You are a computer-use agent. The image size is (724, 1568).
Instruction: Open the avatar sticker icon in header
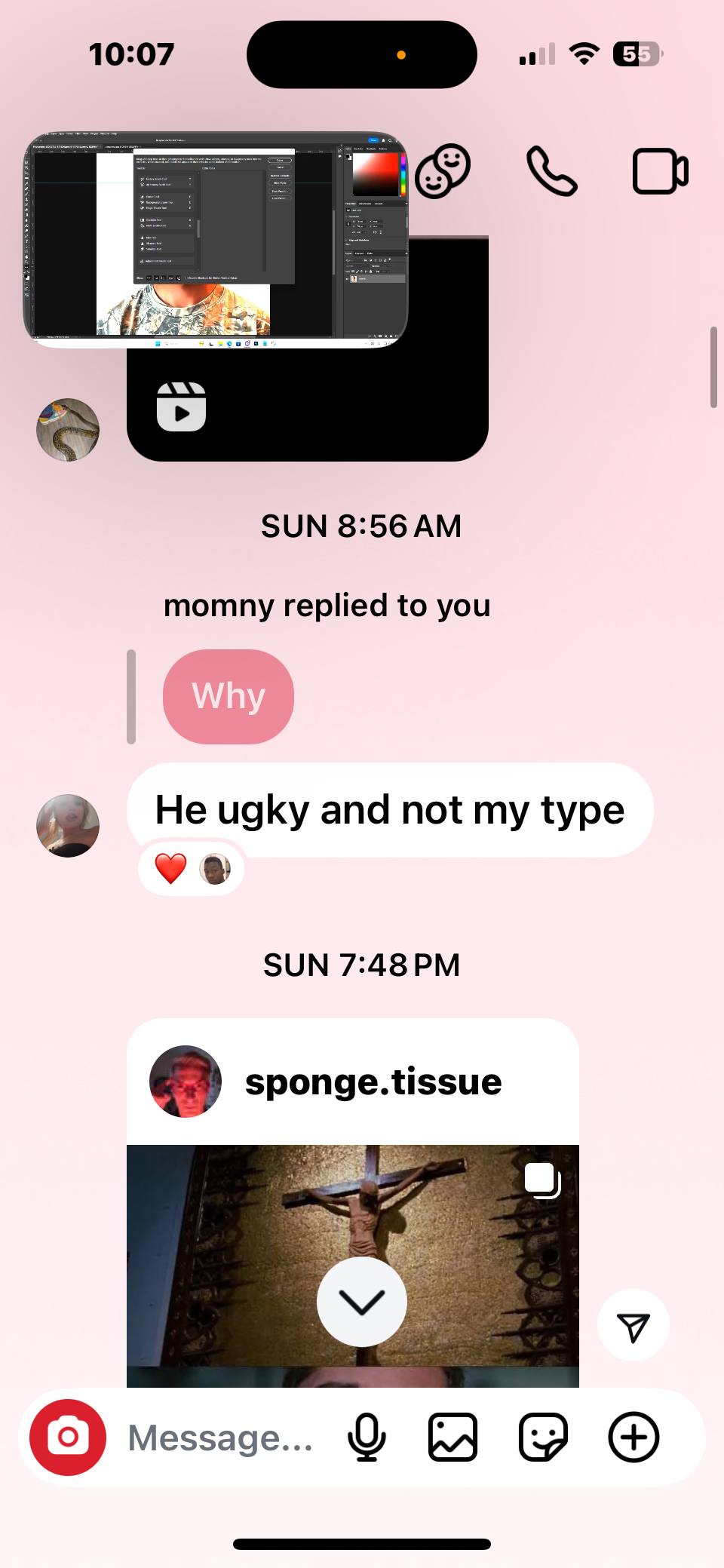443,172
